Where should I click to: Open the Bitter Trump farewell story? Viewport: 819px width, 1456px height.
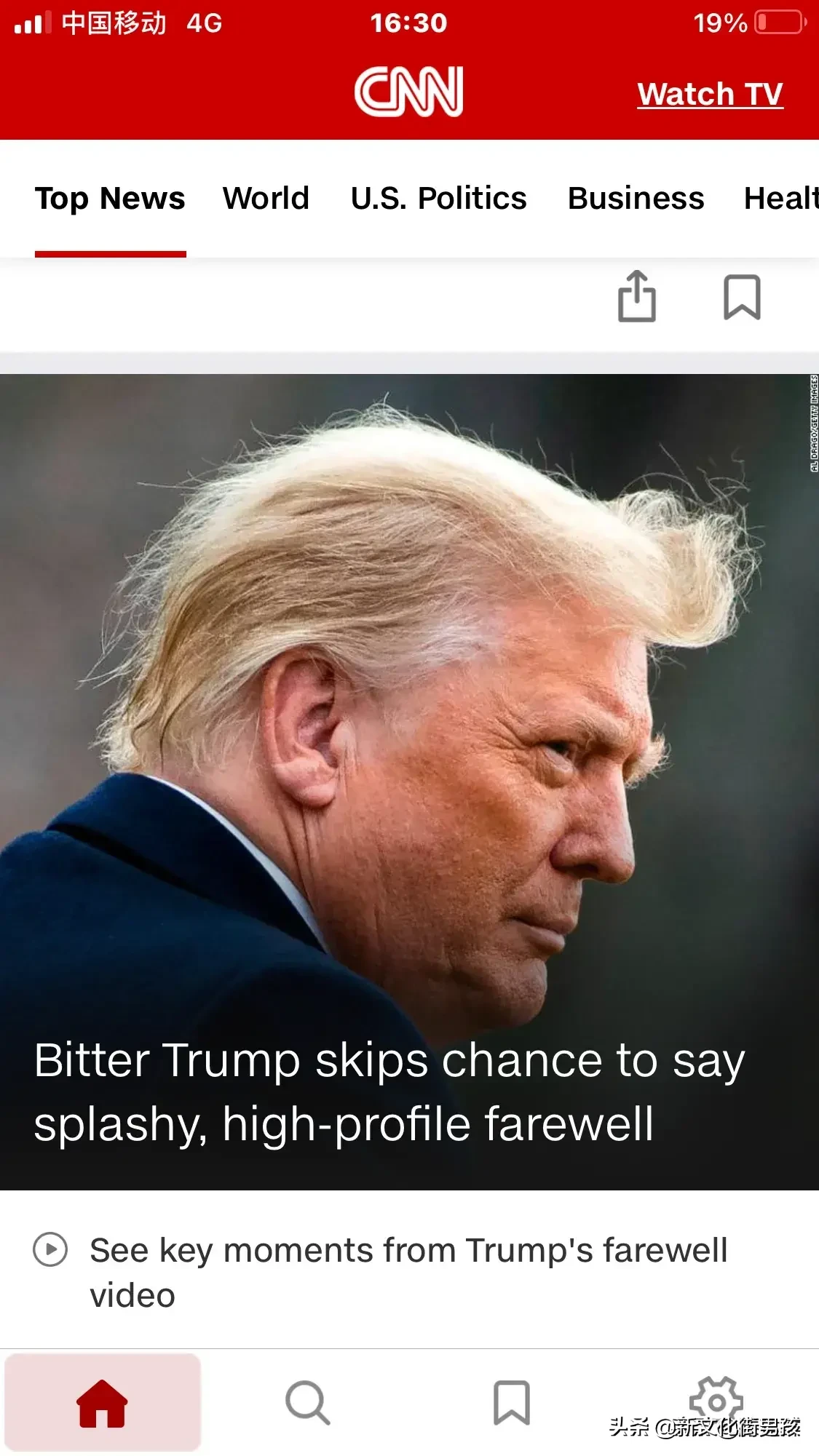[389, 1091]
